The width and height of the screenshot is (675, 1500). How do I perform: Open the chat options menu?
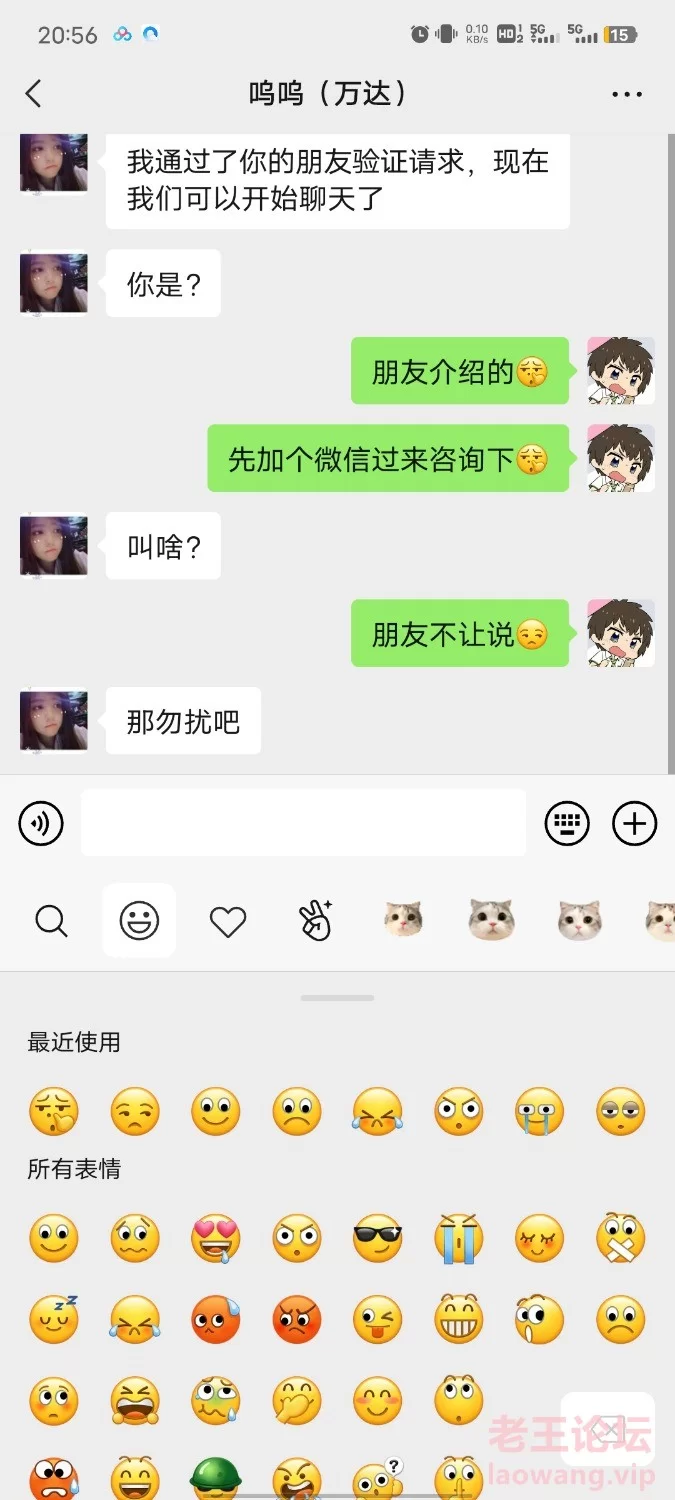[x=627, y=95]
